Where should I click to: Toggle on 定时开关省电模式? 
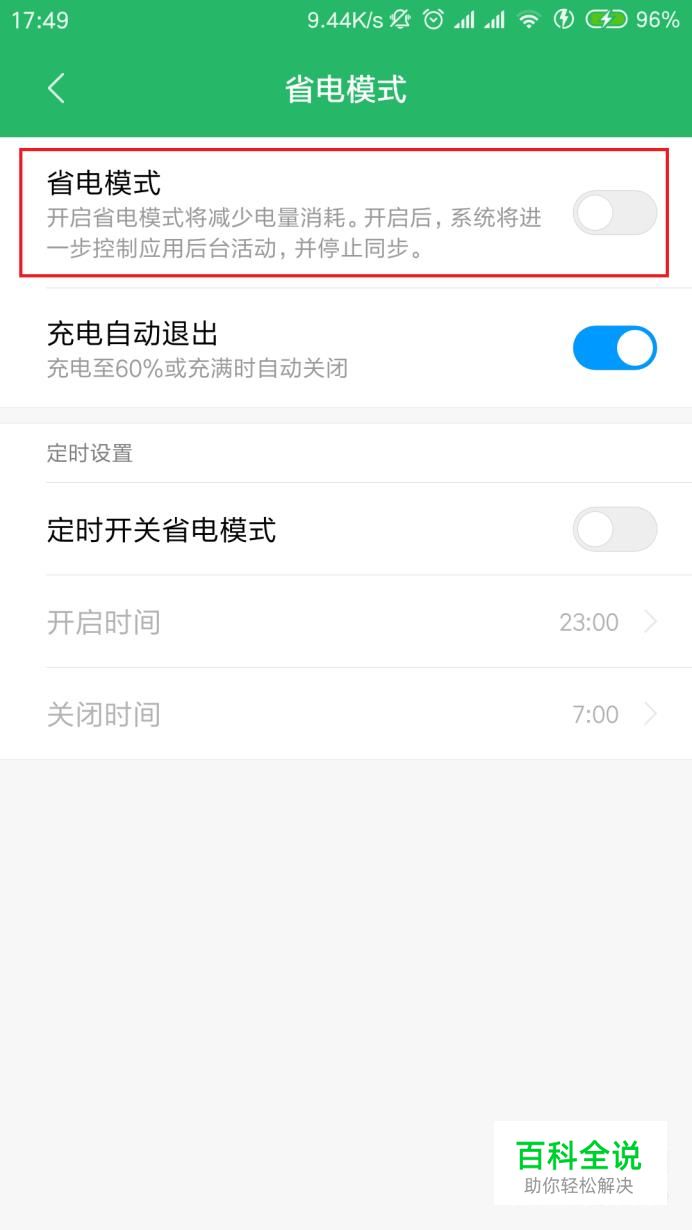tap(614, 529)
